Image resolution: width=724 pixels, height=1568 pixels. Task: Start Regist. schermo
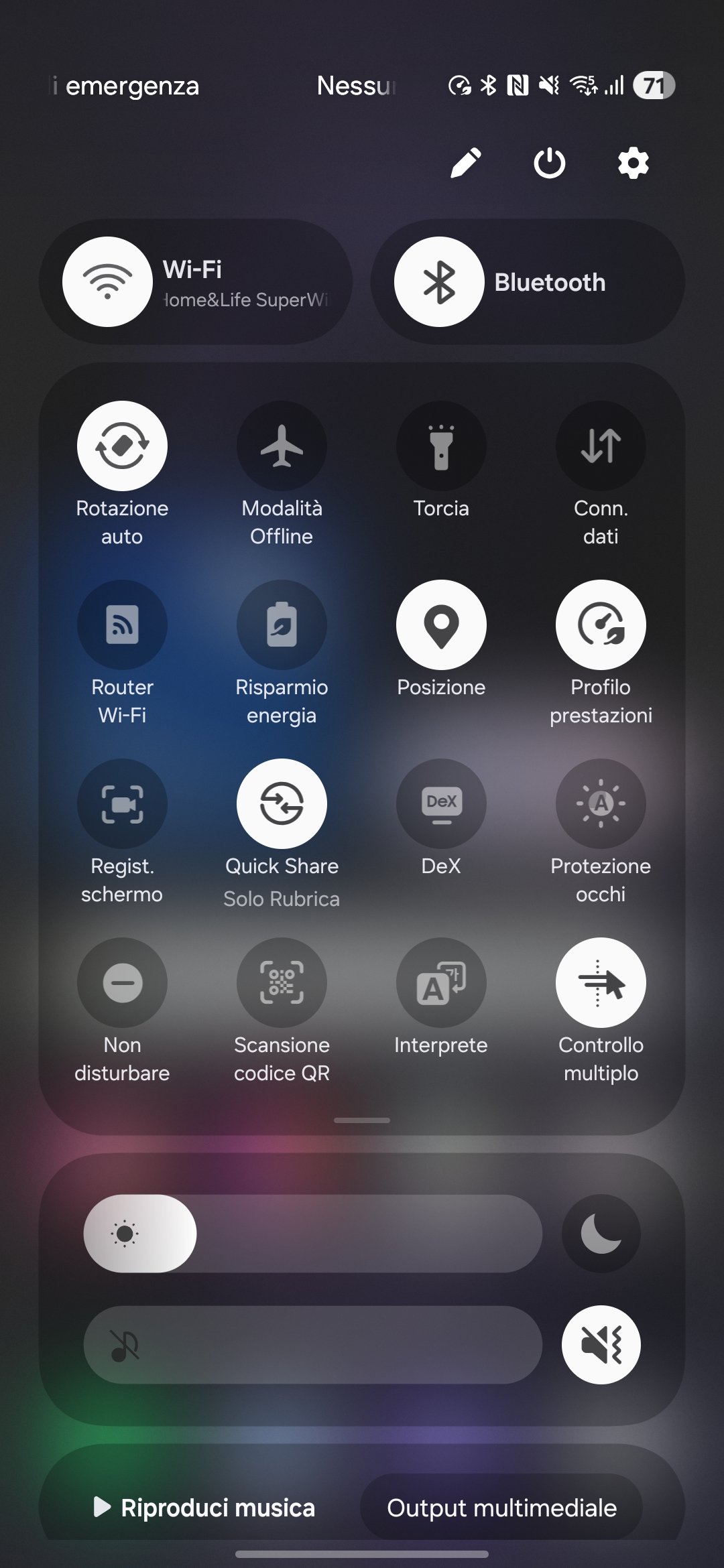click(122, 804)
